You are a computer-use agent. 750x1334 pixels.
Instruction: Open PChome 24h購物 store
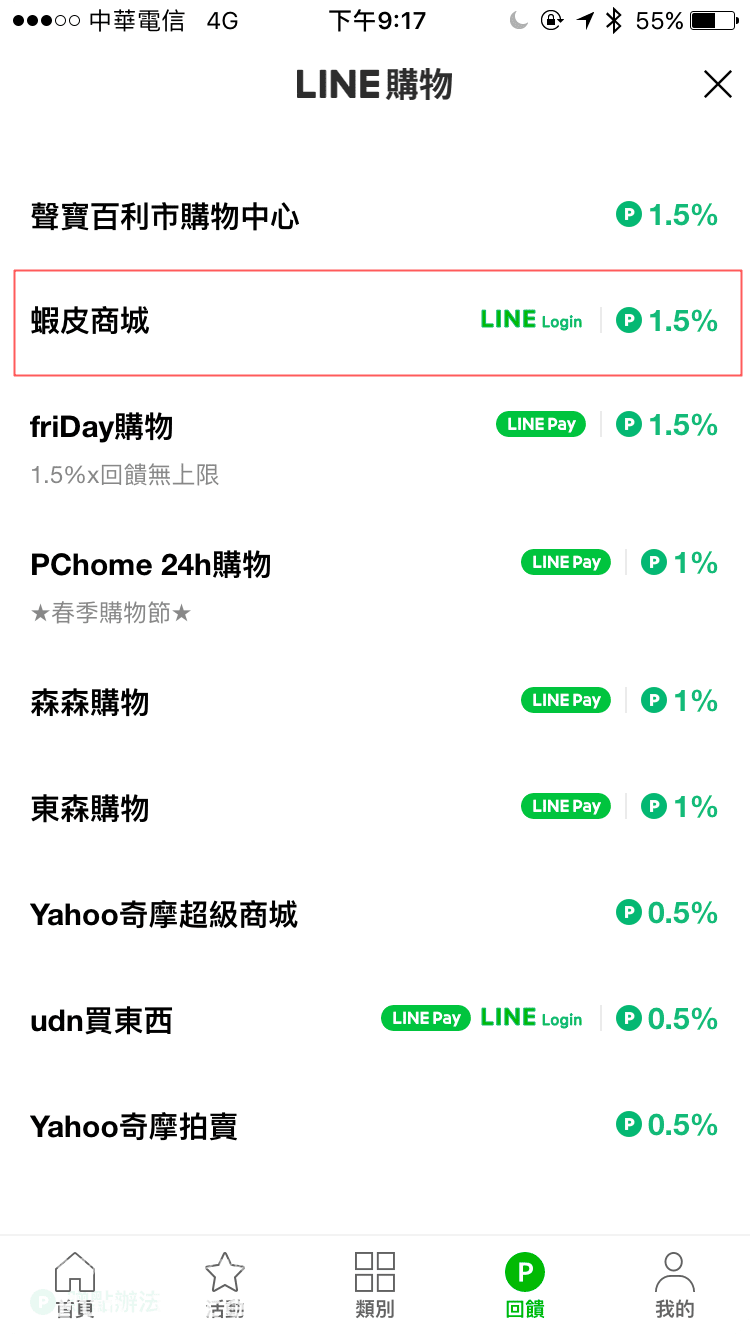(151, 565)
